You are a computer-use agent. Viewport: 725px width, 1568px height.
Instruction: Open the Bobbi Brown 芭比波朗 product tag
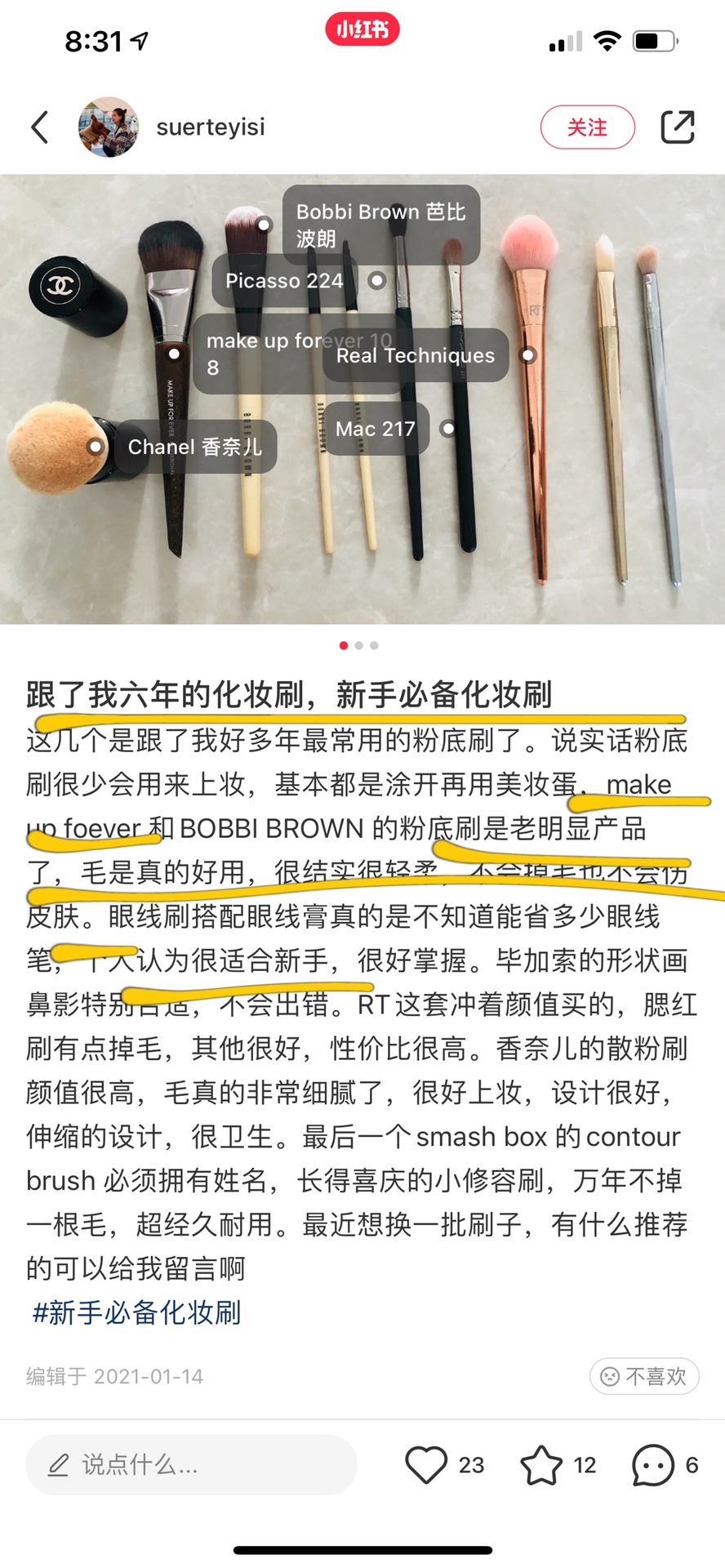[x=380, y=225]
